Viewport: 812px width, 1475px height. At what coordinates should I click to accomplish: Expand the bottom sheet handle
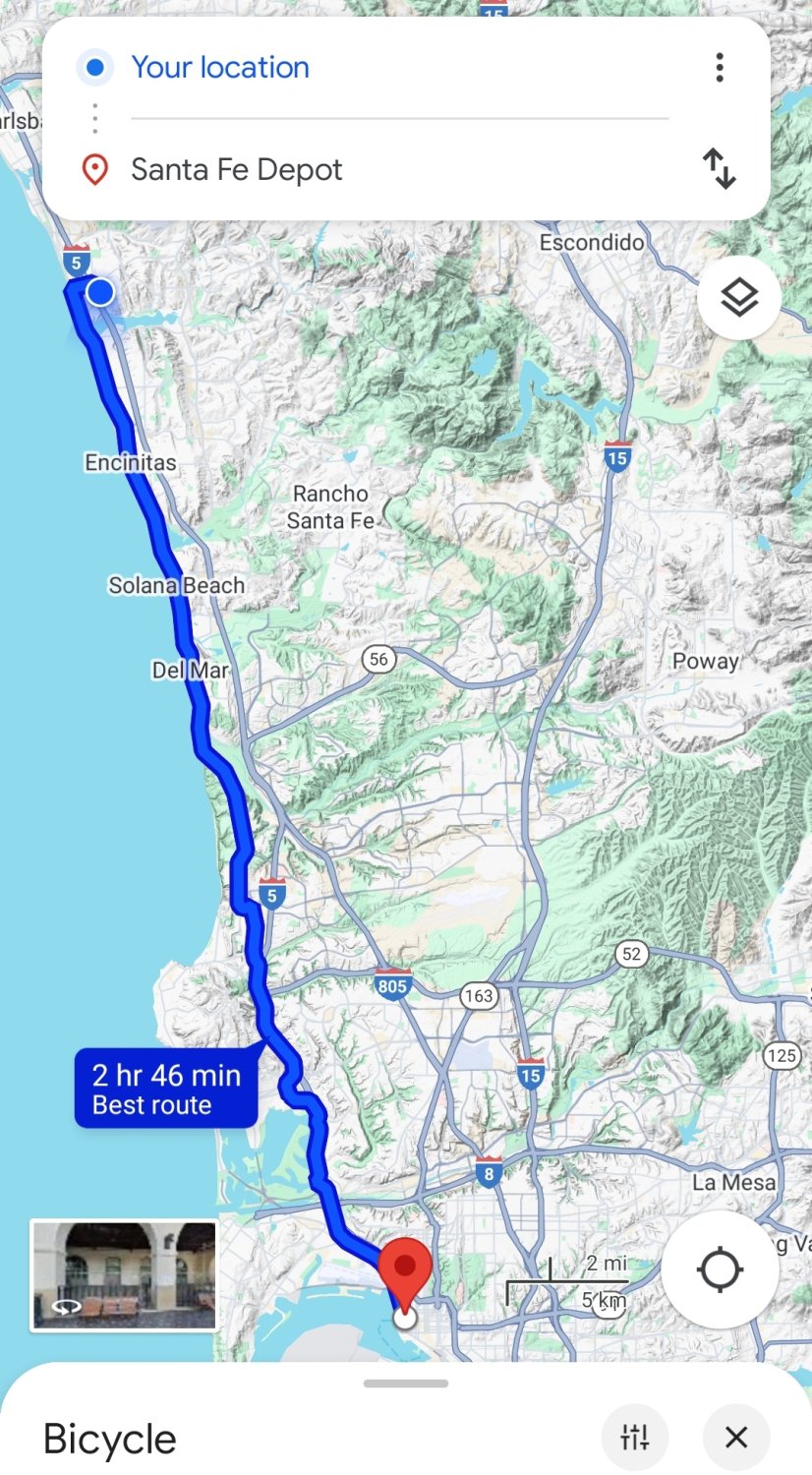405,1384
